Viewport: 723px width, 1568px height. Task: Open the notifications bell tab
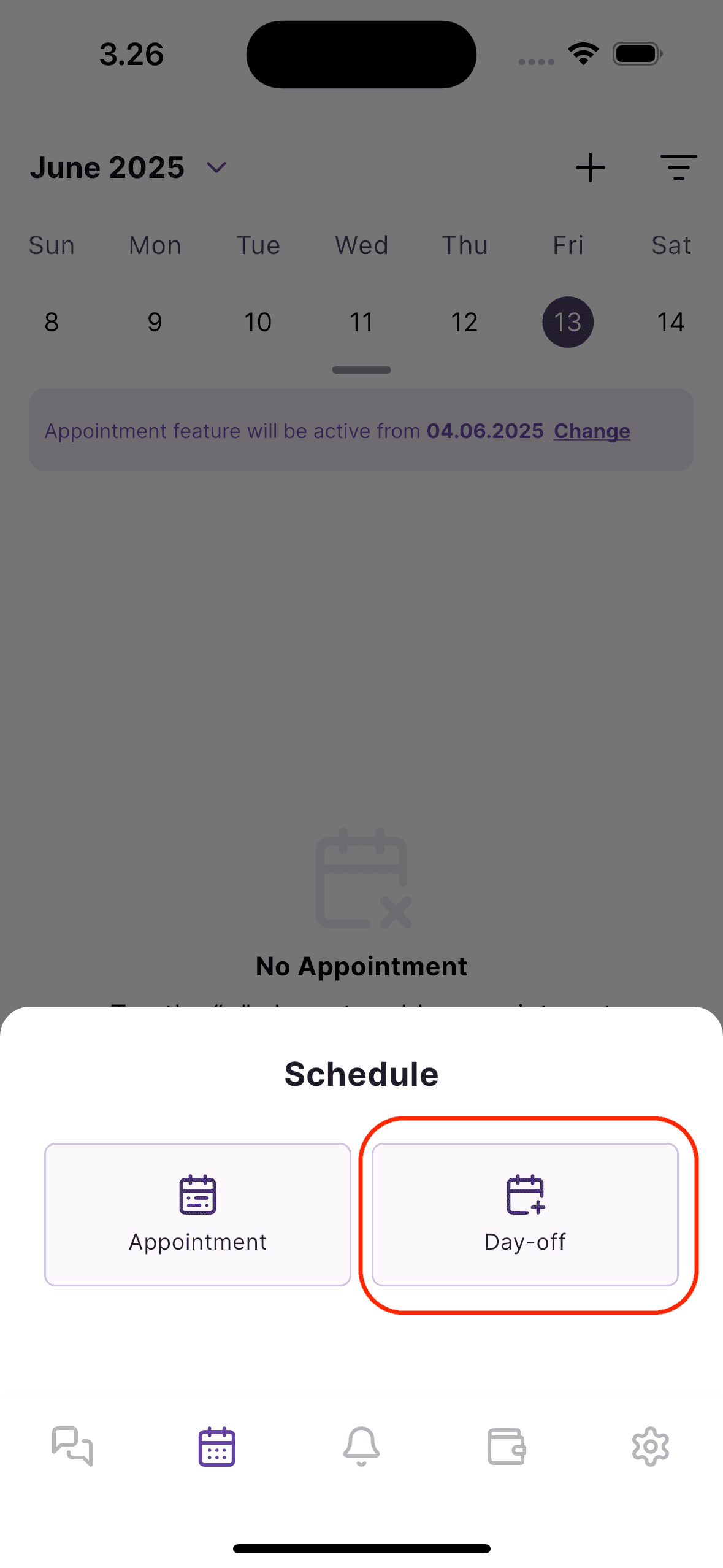coord(361,1446)
